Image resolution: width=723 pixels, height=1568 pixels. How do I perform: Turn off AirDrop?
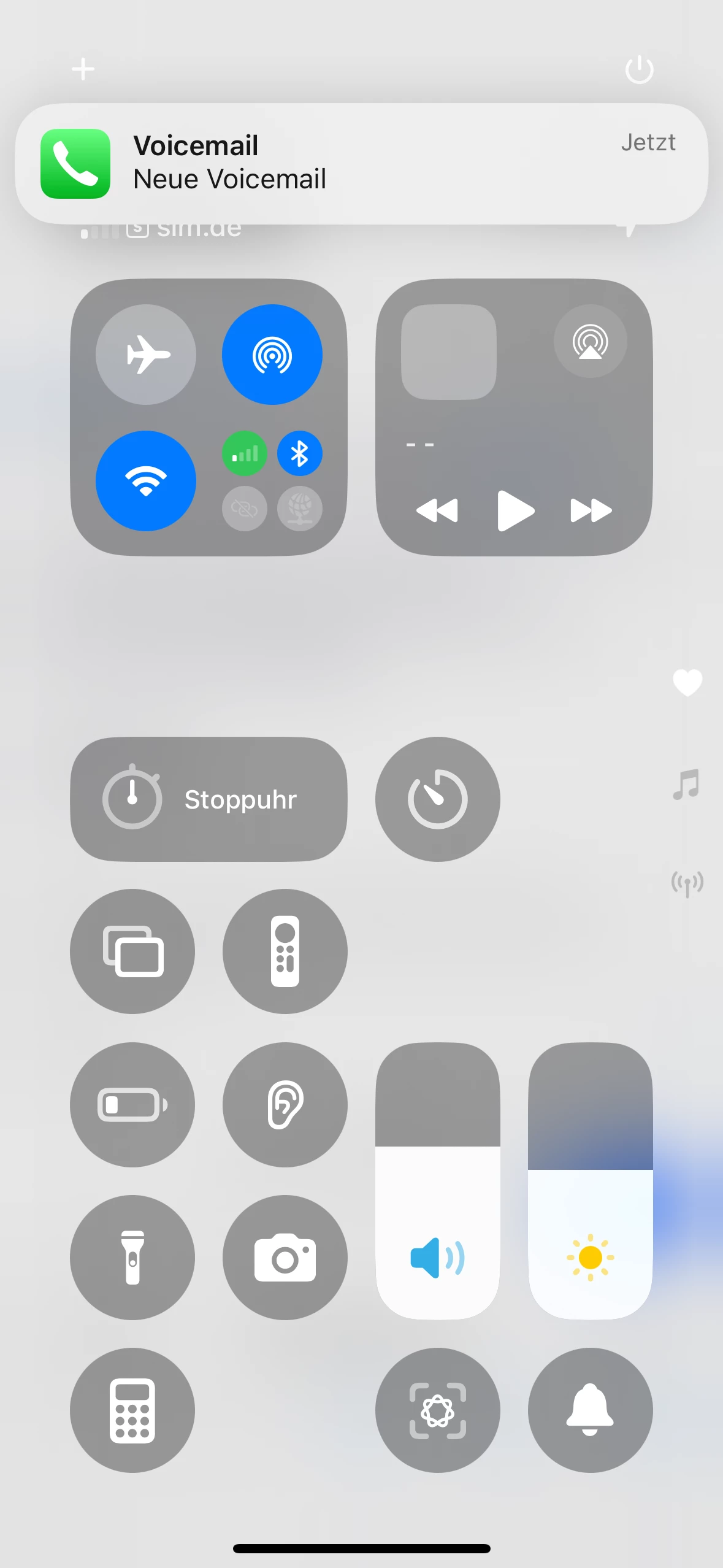[x=272, y=354]
